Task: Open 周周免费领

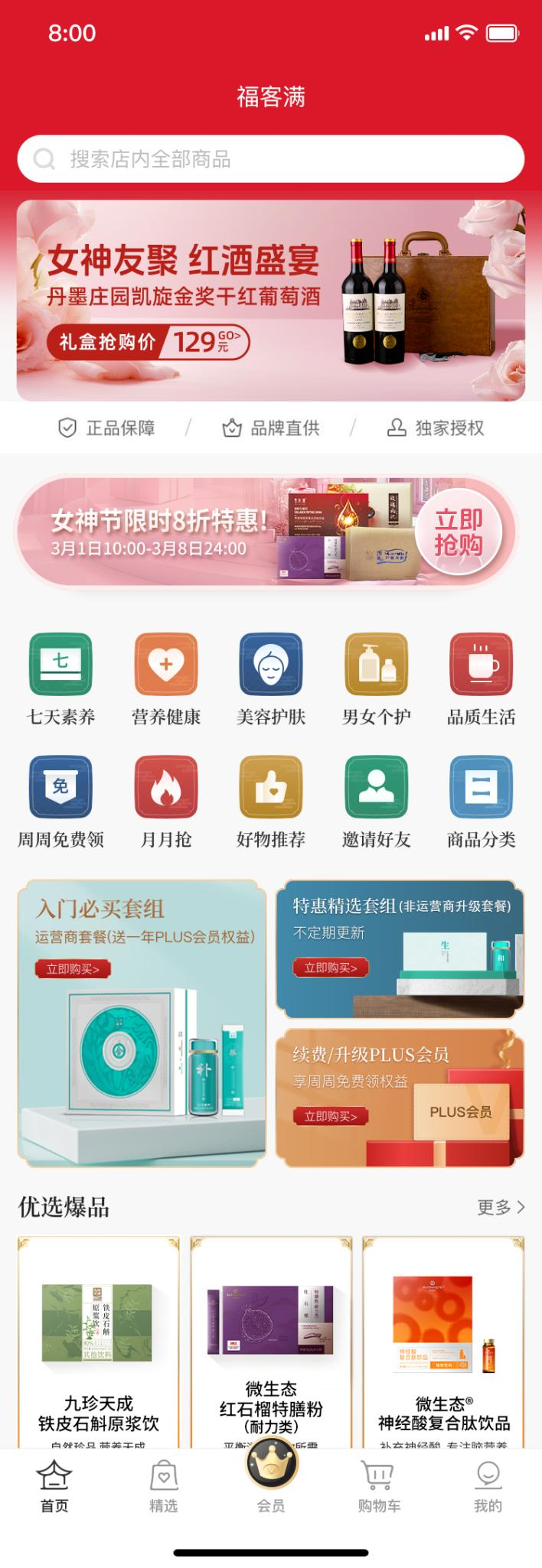Action: pos(60,802)
